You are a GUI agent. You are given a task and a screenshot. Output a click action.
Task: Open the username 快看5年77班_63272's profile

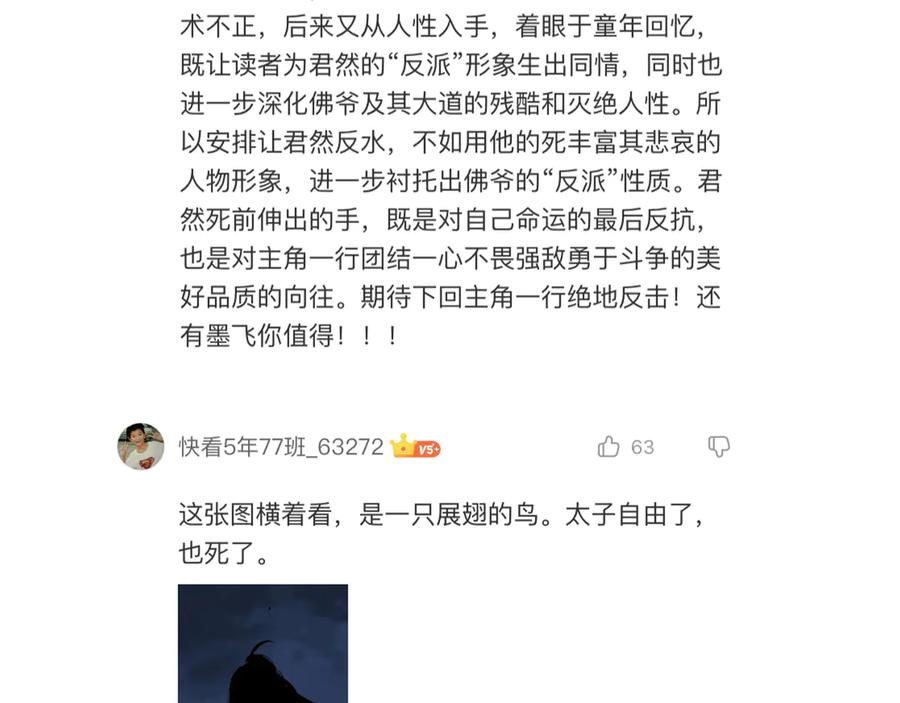[281, 446]
